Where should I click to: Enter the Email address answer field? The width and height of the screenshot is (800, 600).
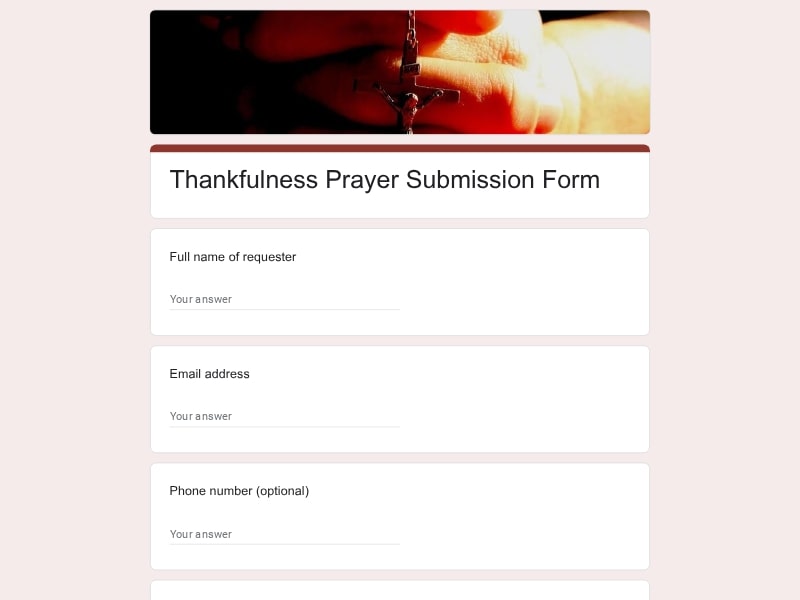(x=284, y=416)
